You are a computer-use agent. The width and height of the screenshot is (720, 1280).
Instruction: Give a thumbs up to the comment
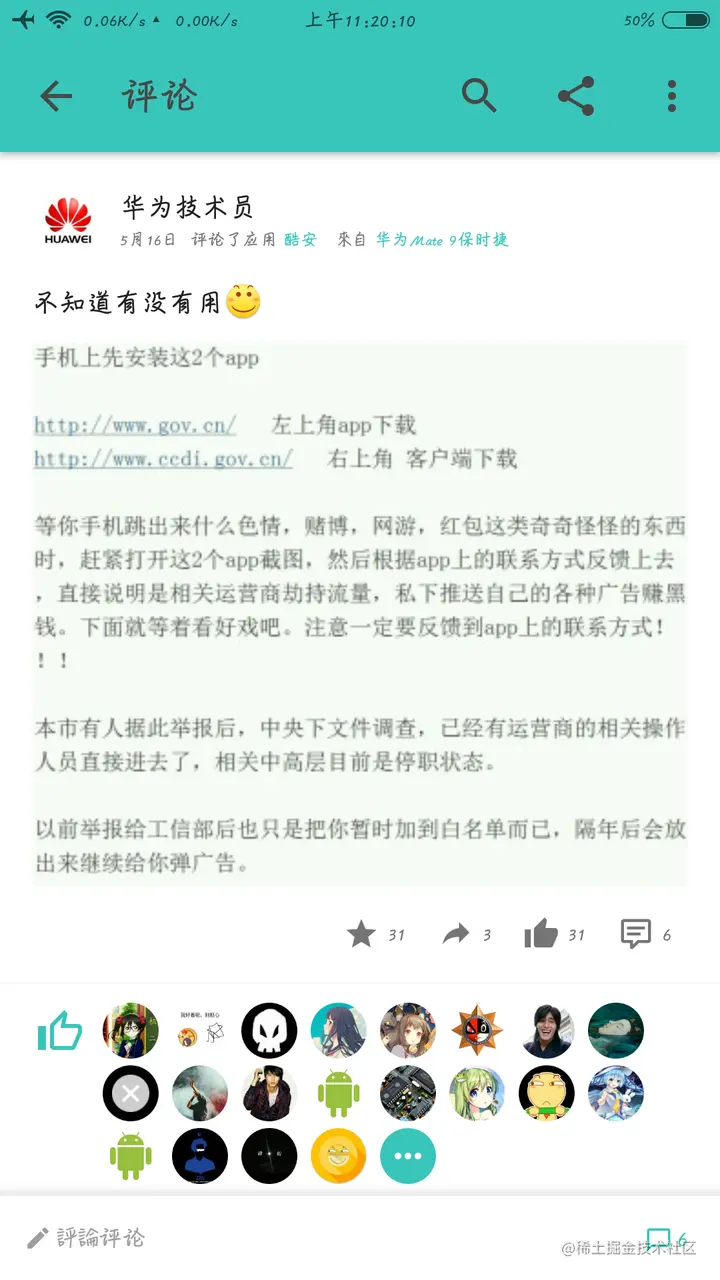pyautogui.click(x=540, y=933)
